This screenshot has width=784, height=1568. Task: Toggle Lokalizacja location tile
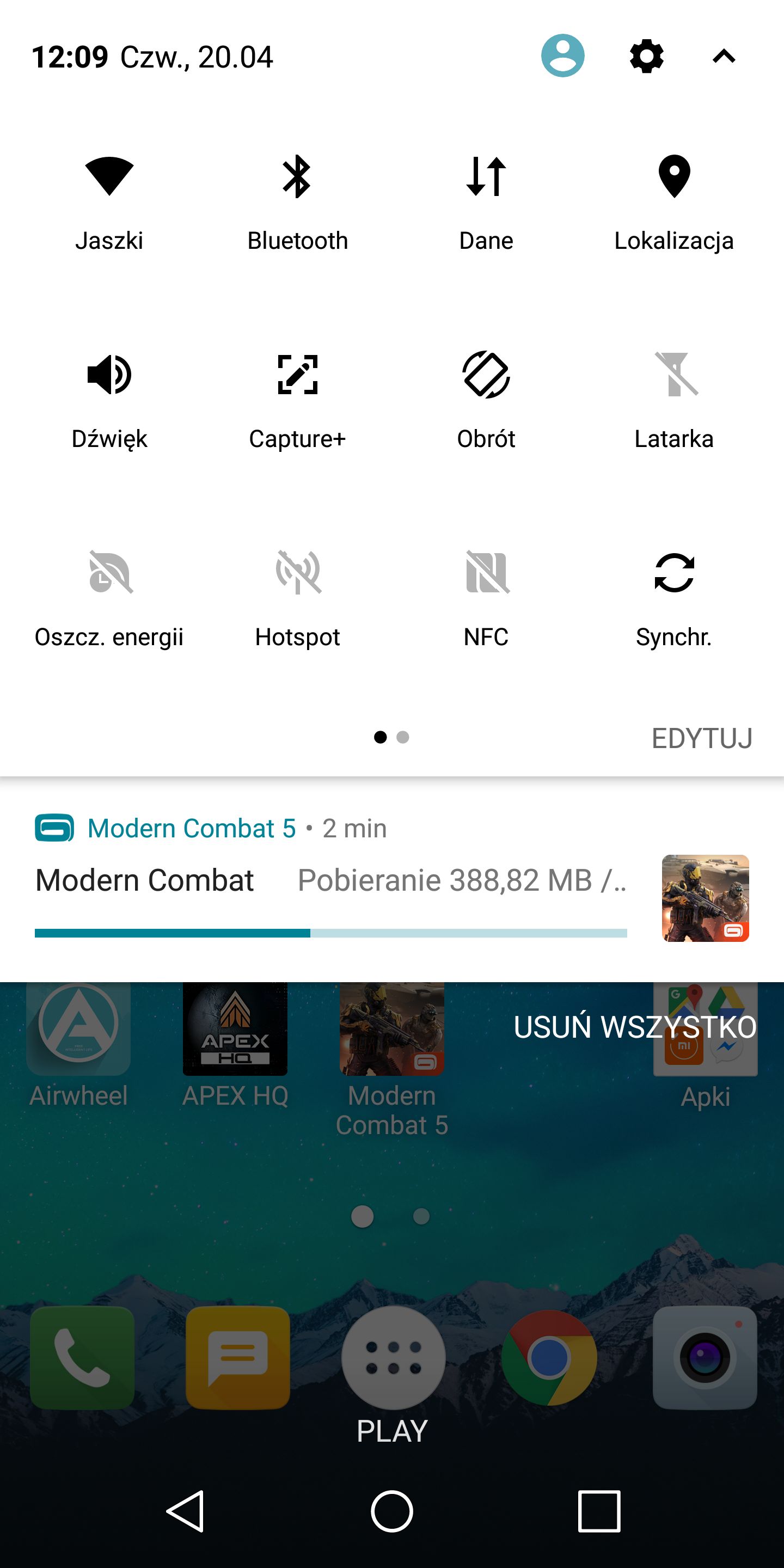674,204
